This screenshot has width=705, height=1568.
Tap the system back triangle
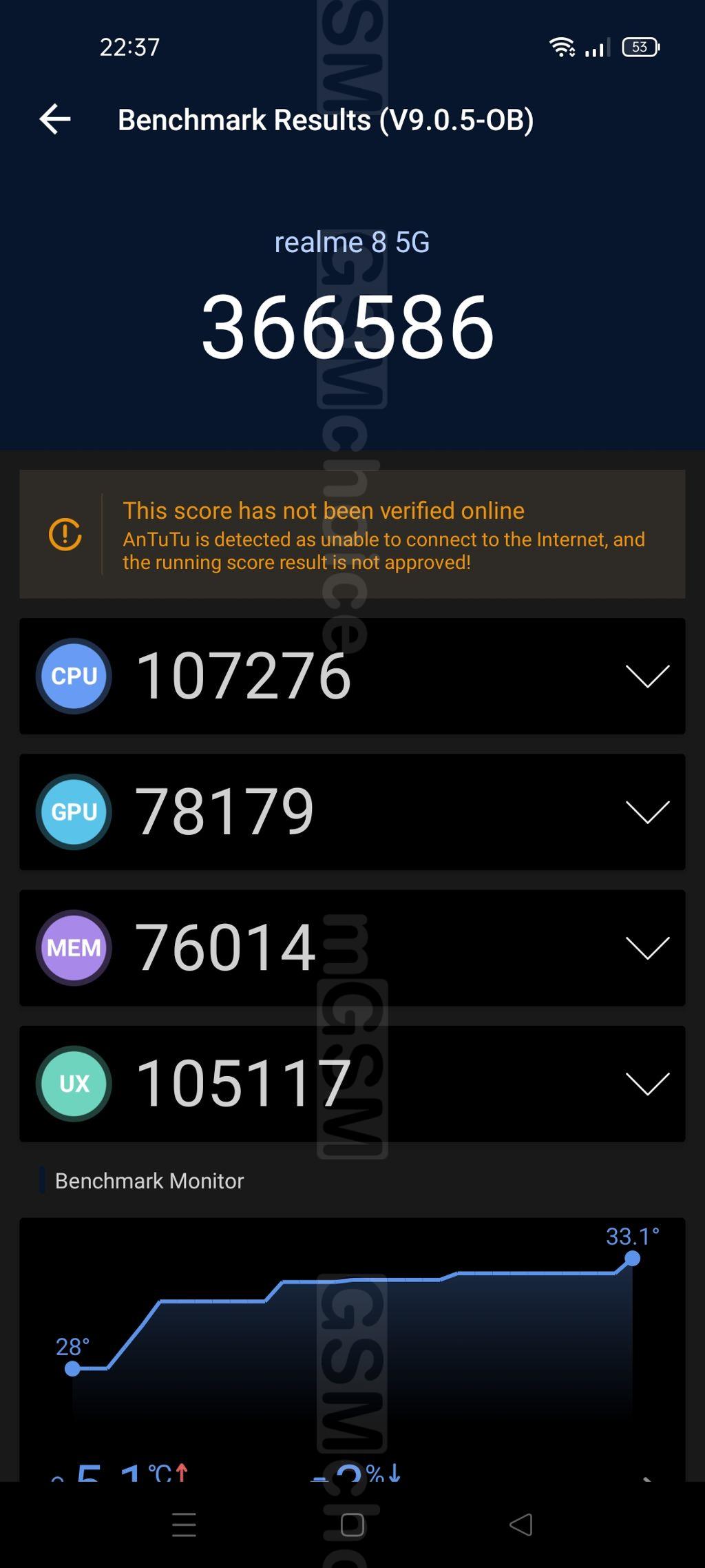520,1525
